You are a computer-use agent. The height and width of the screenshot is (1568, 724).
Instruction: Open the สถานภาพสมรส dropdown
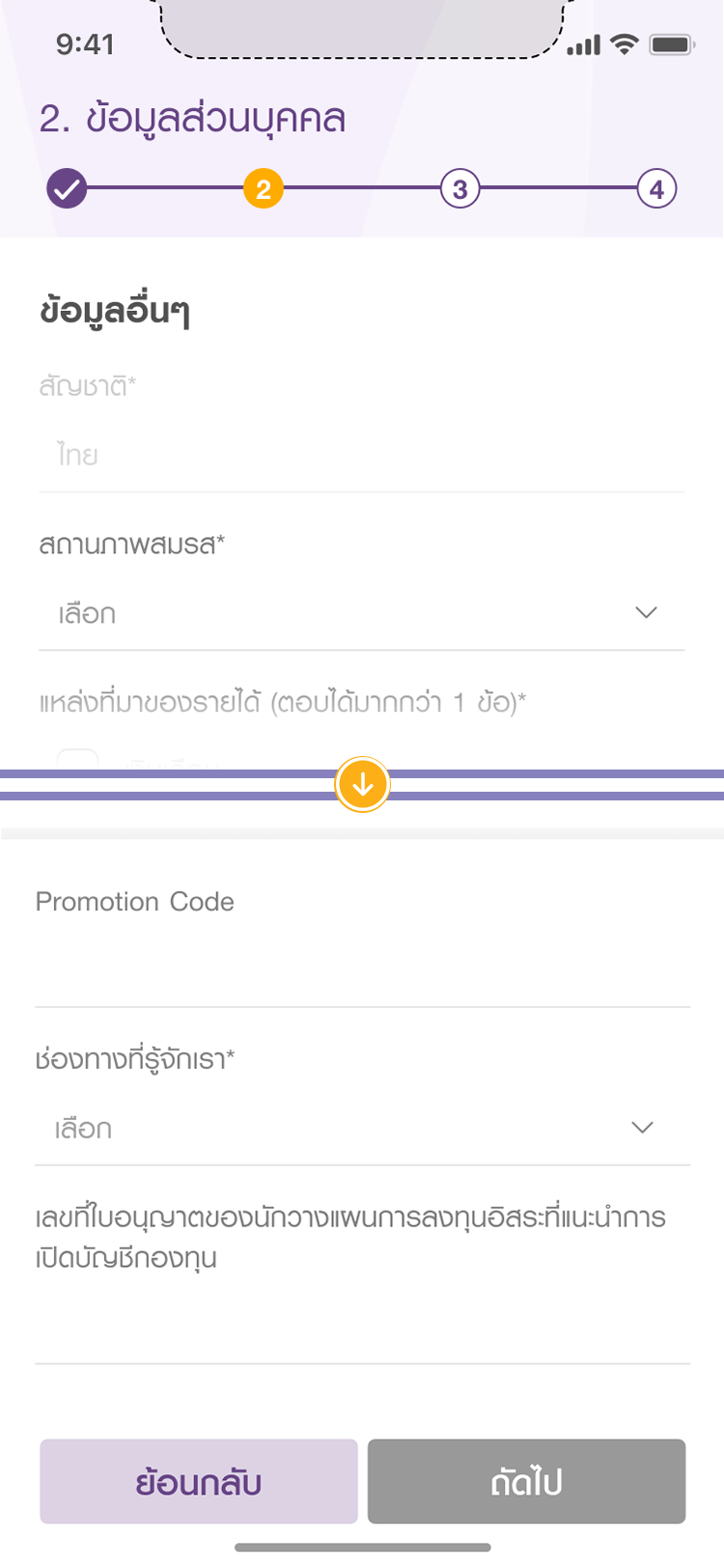pos(361,614)
